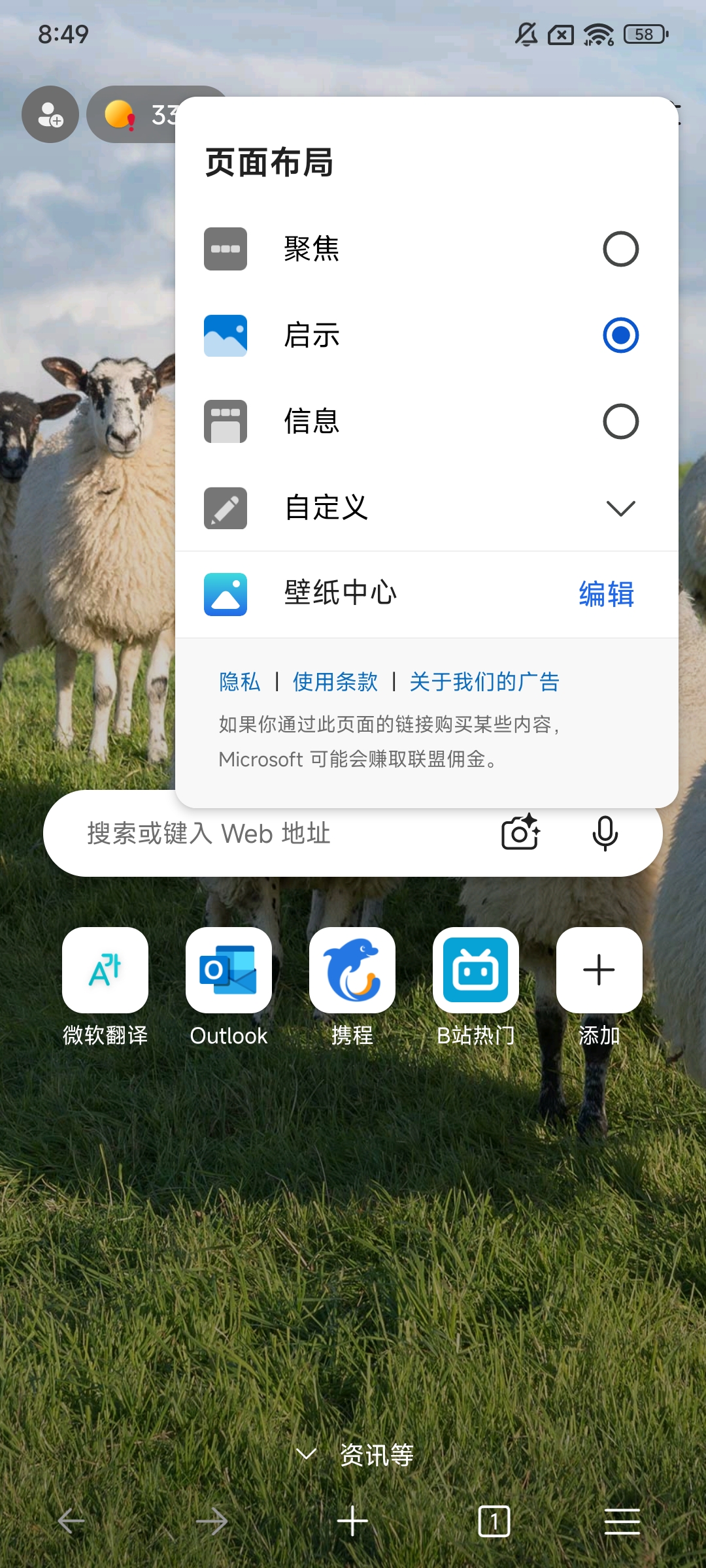
Task: Choose the 信息 page layout
Action: (x=620, y=421)
